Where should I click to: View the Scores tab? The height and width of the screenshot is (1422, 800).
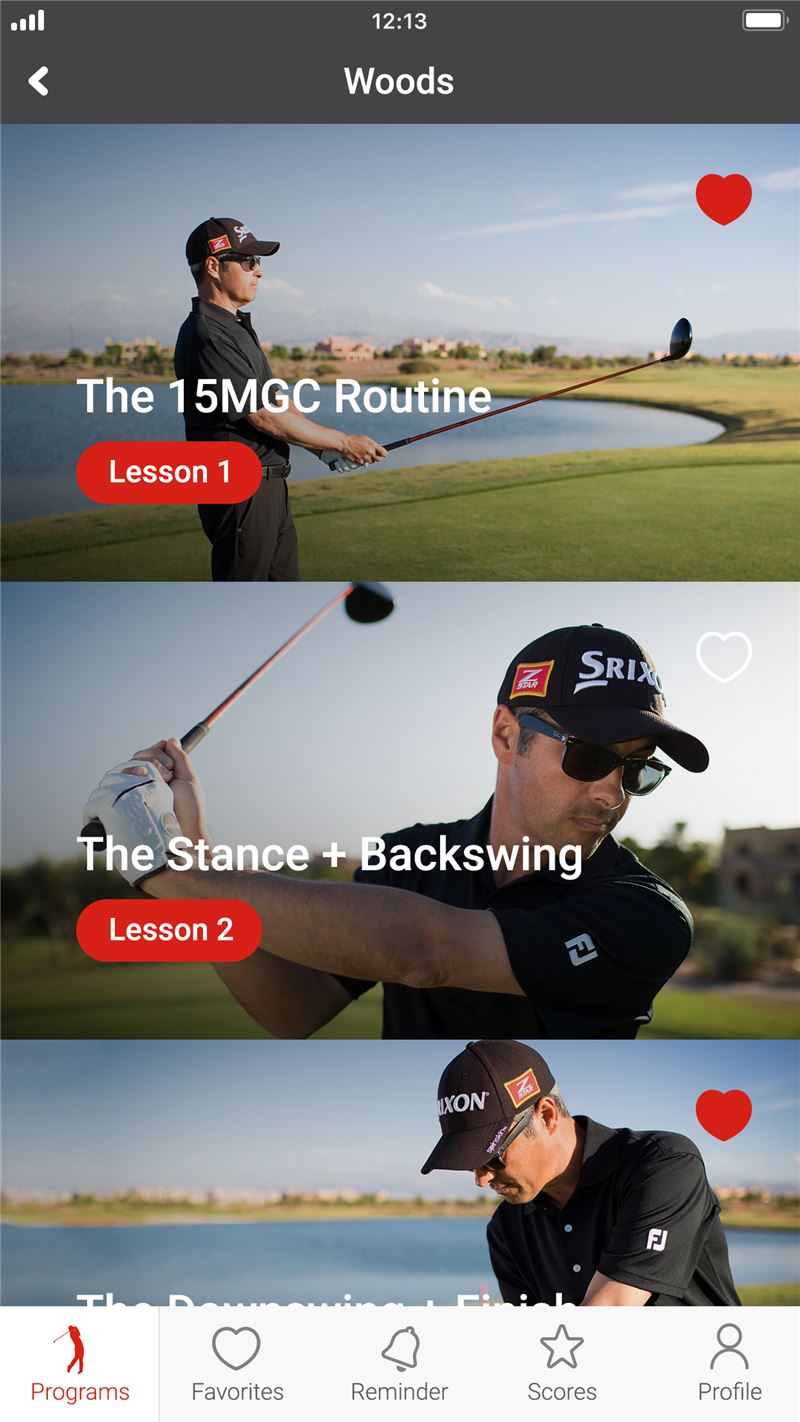562,1364
